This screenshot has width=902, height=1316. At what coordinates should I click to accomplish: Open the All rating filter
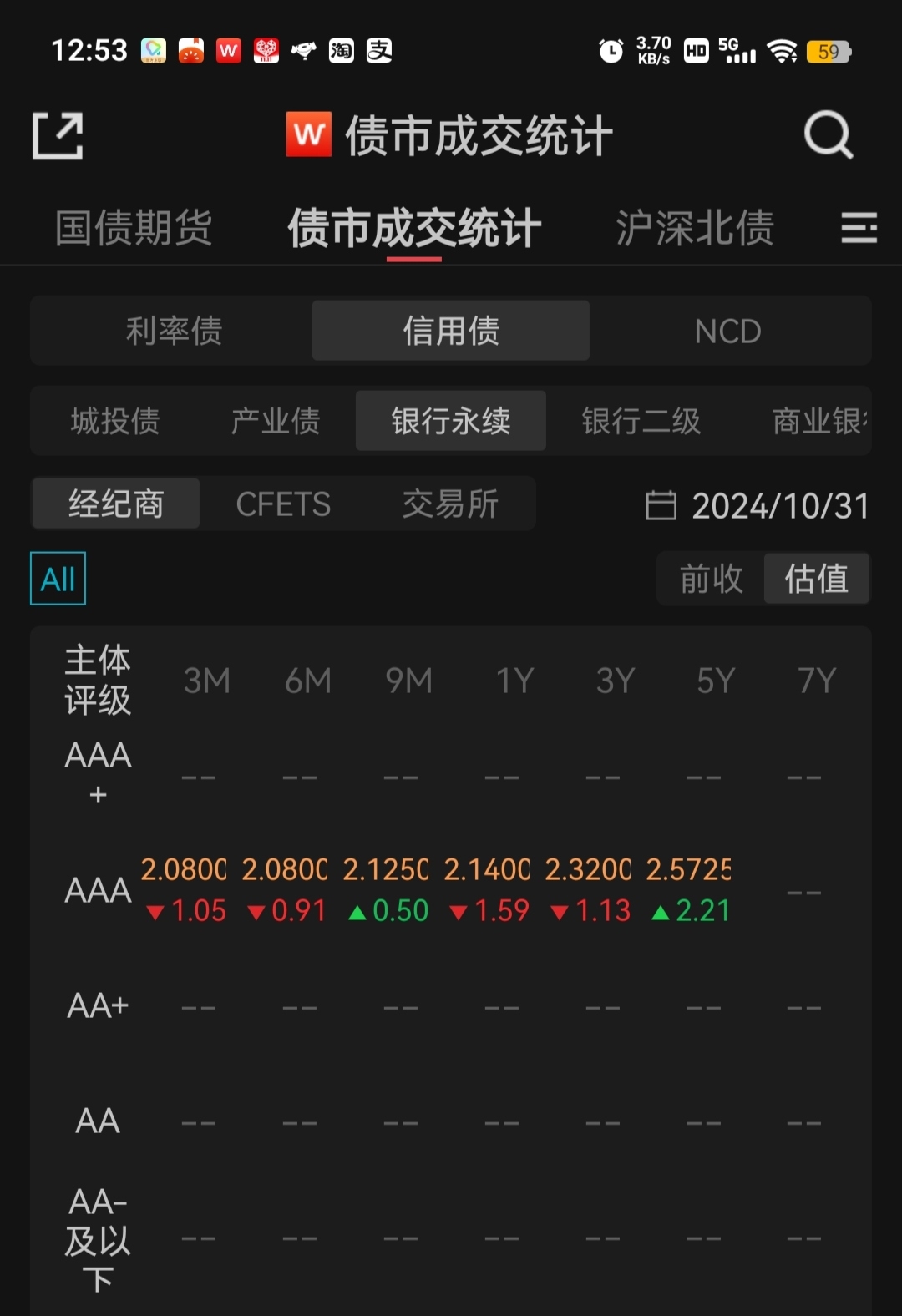point(56,578)
